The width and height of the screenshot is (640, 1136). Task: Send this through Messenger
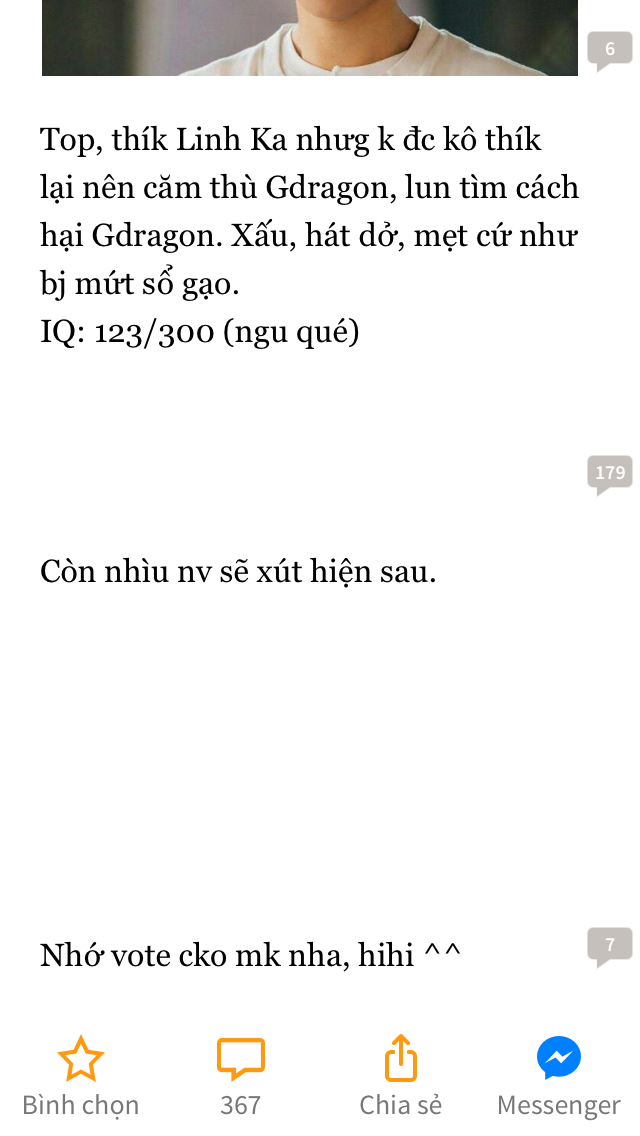click(x=559, y=1076)
